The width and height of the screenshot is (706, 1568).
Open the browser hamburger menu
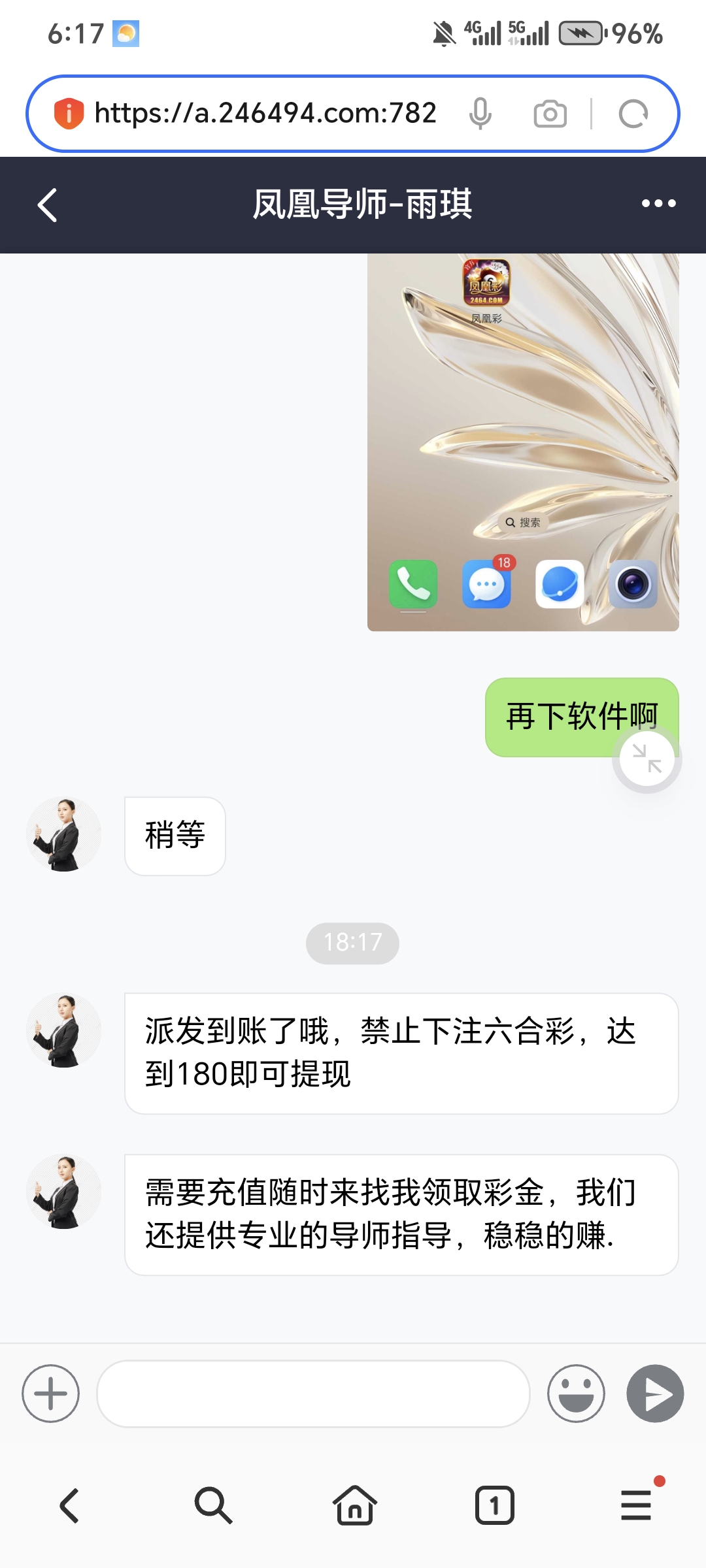pos(636,1506)
